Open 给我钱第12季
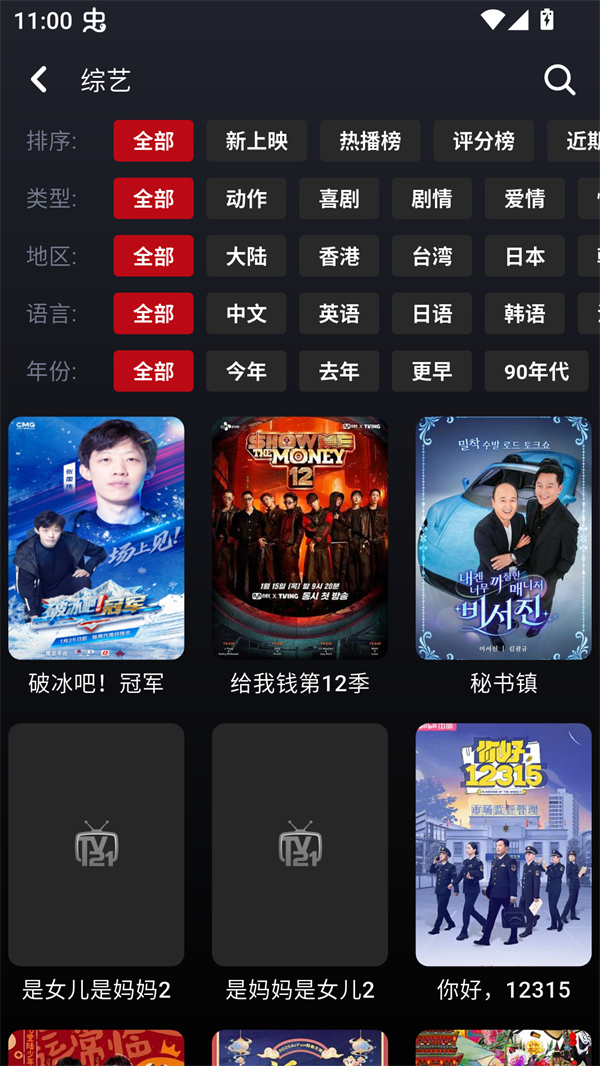The width and height of the screenshot is (600, 1066). point(300,539)
